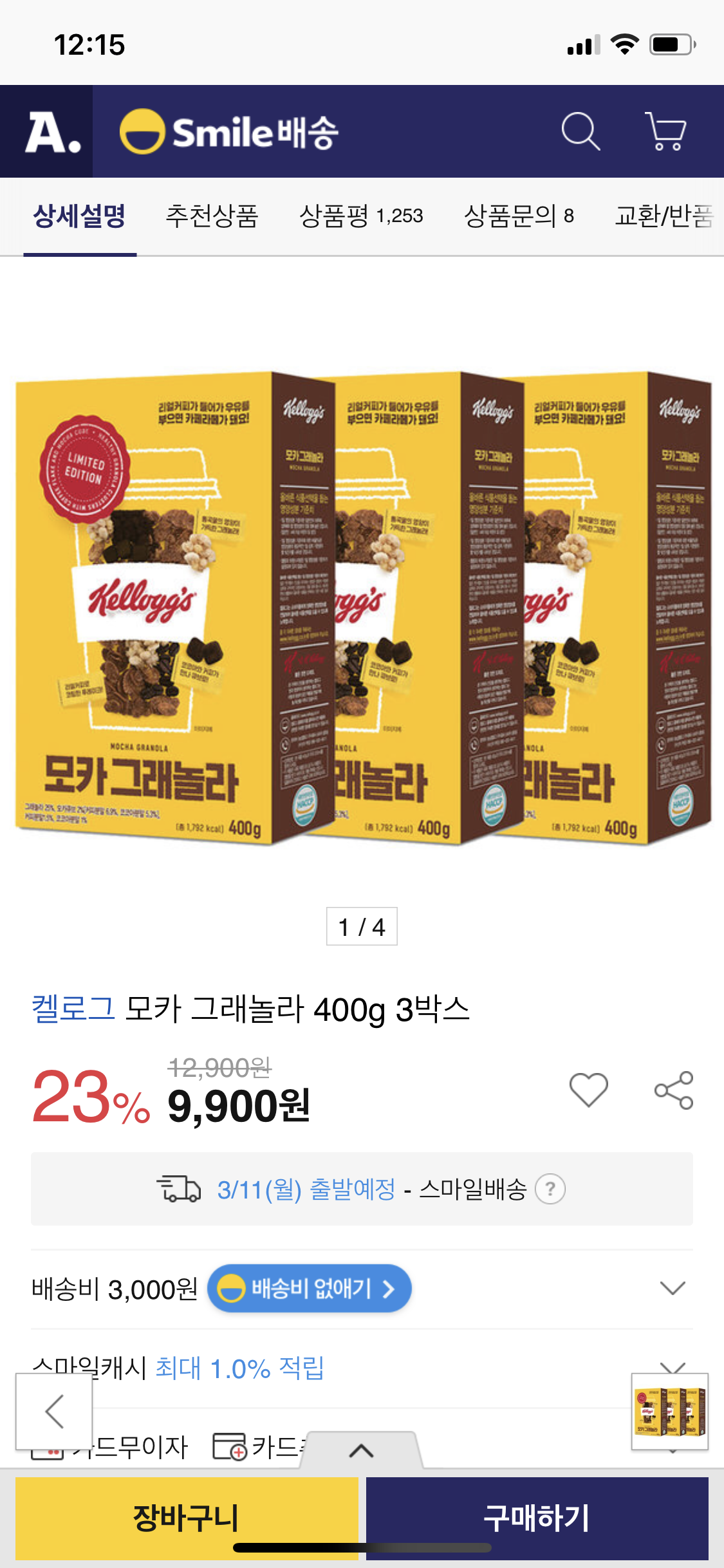Open the search icon in header

click(x=580, y=131)
